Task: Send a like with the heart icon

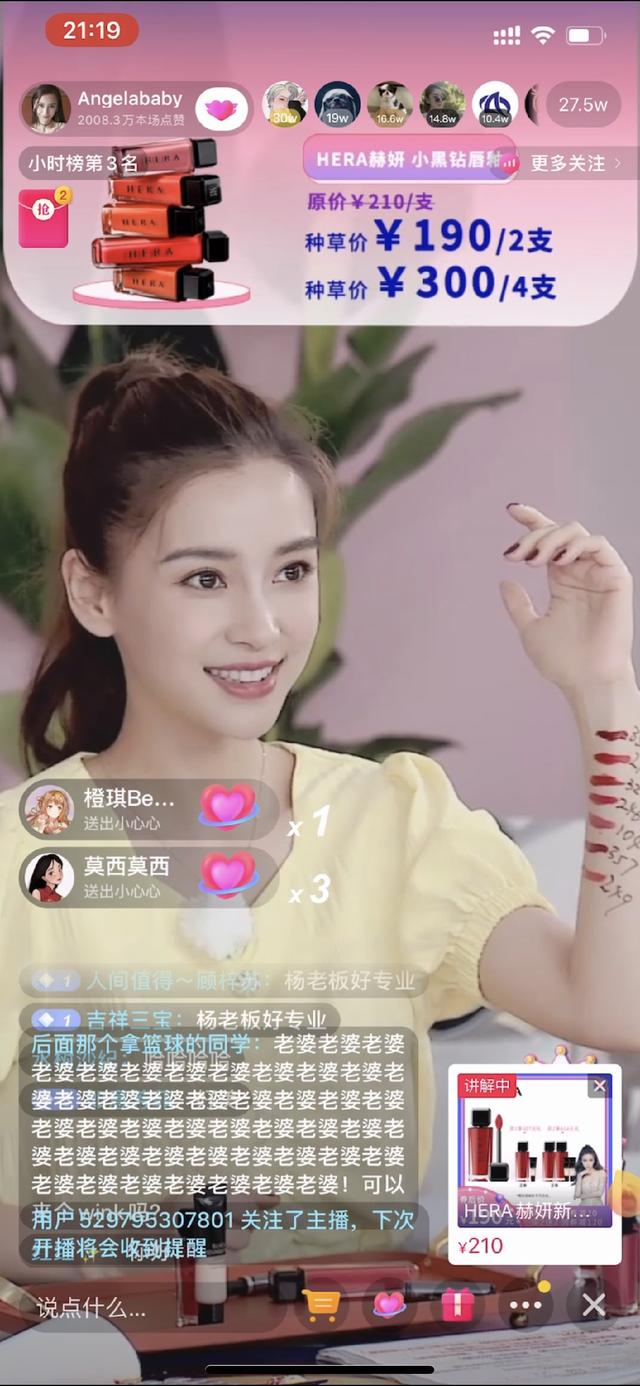Action: [389, 1305]
